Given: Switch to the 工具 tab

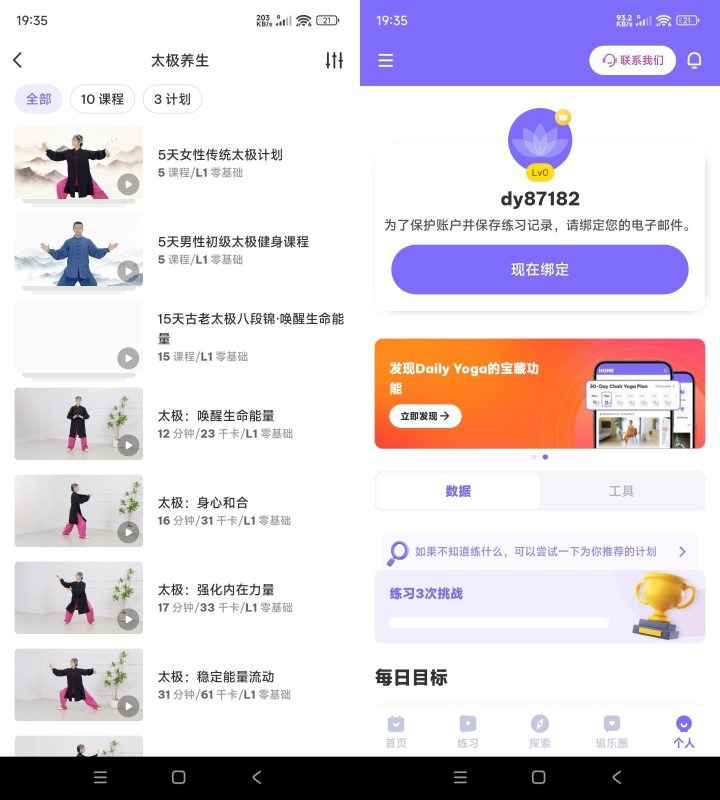Looking at the screenshot, I should point(621,491).
